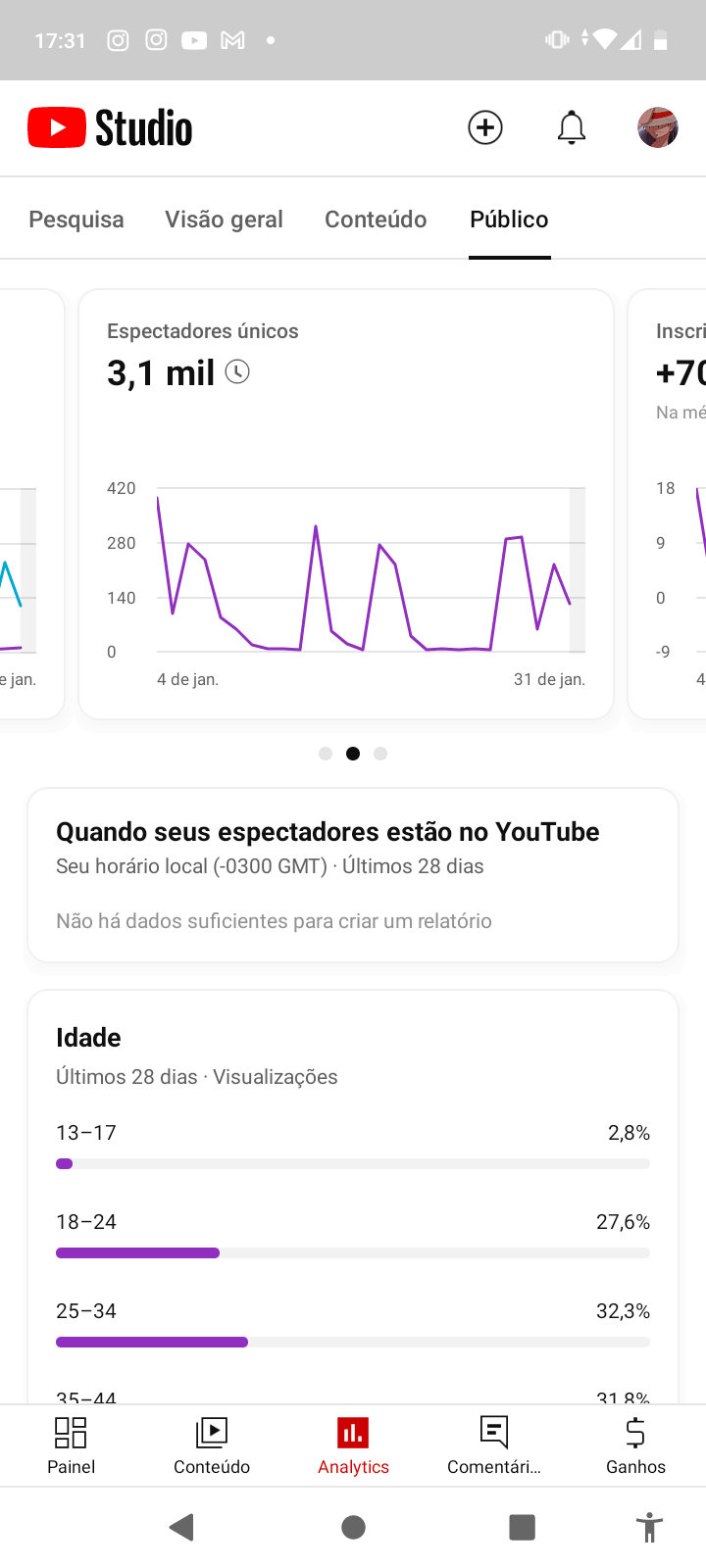
Task: Open the Espectadores únicos chart card
Action: pyautogui.click(x=346, y=504)
